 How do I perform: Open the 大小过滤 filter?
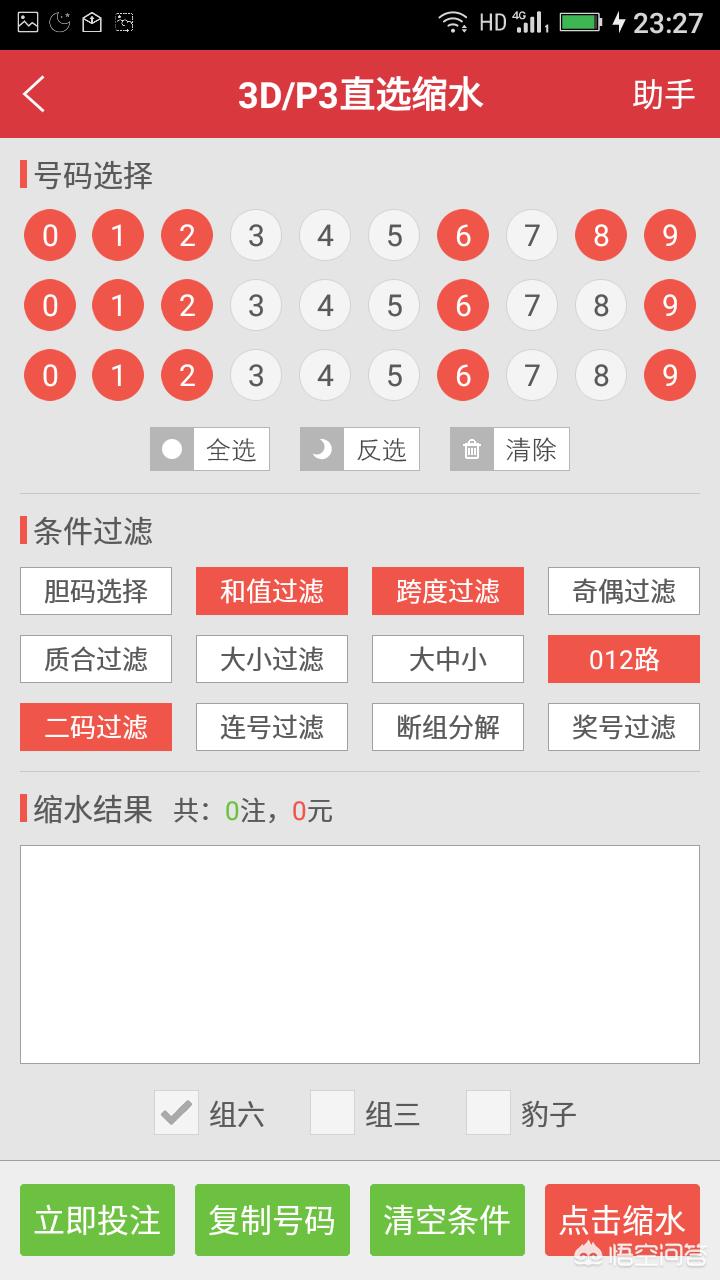272,659
